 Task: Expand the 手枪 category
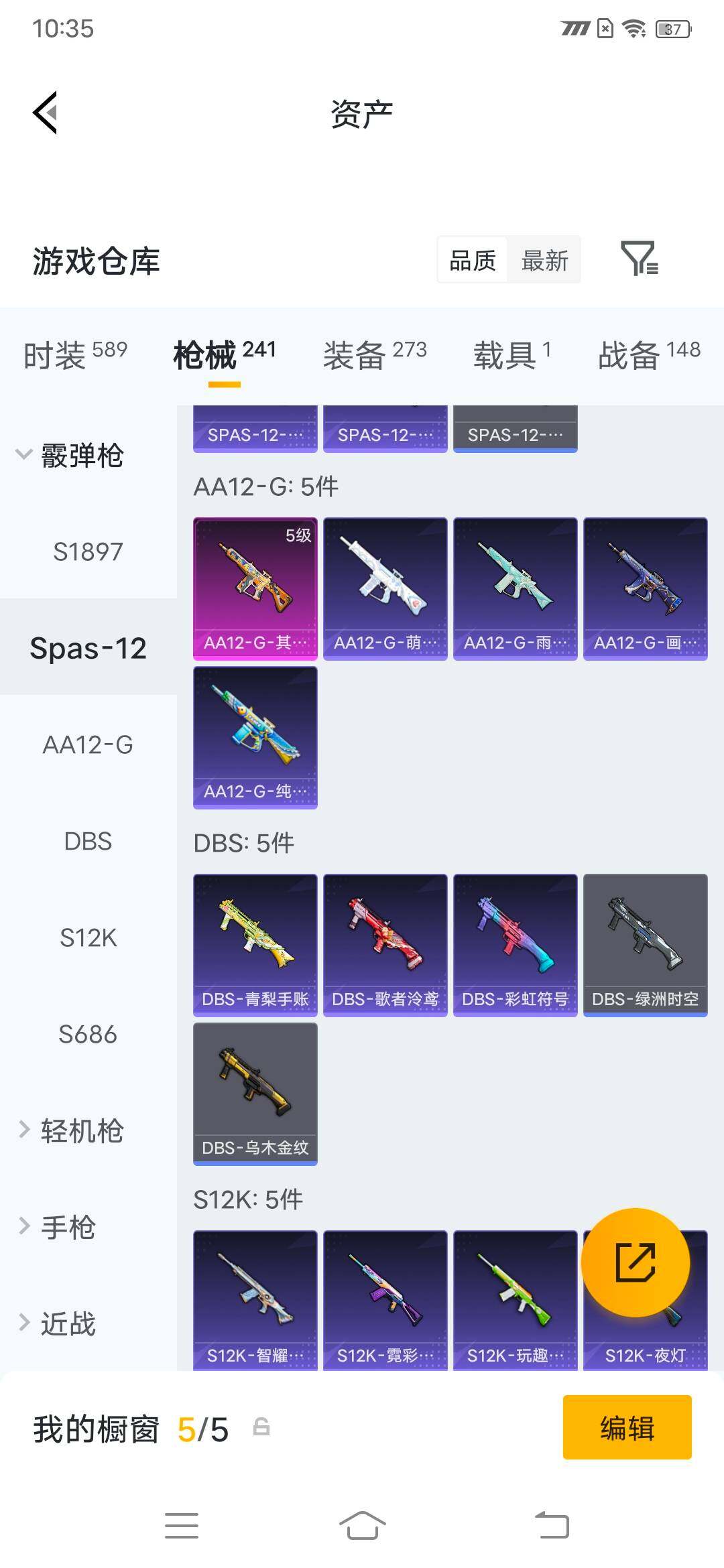tap(57, 1227)
